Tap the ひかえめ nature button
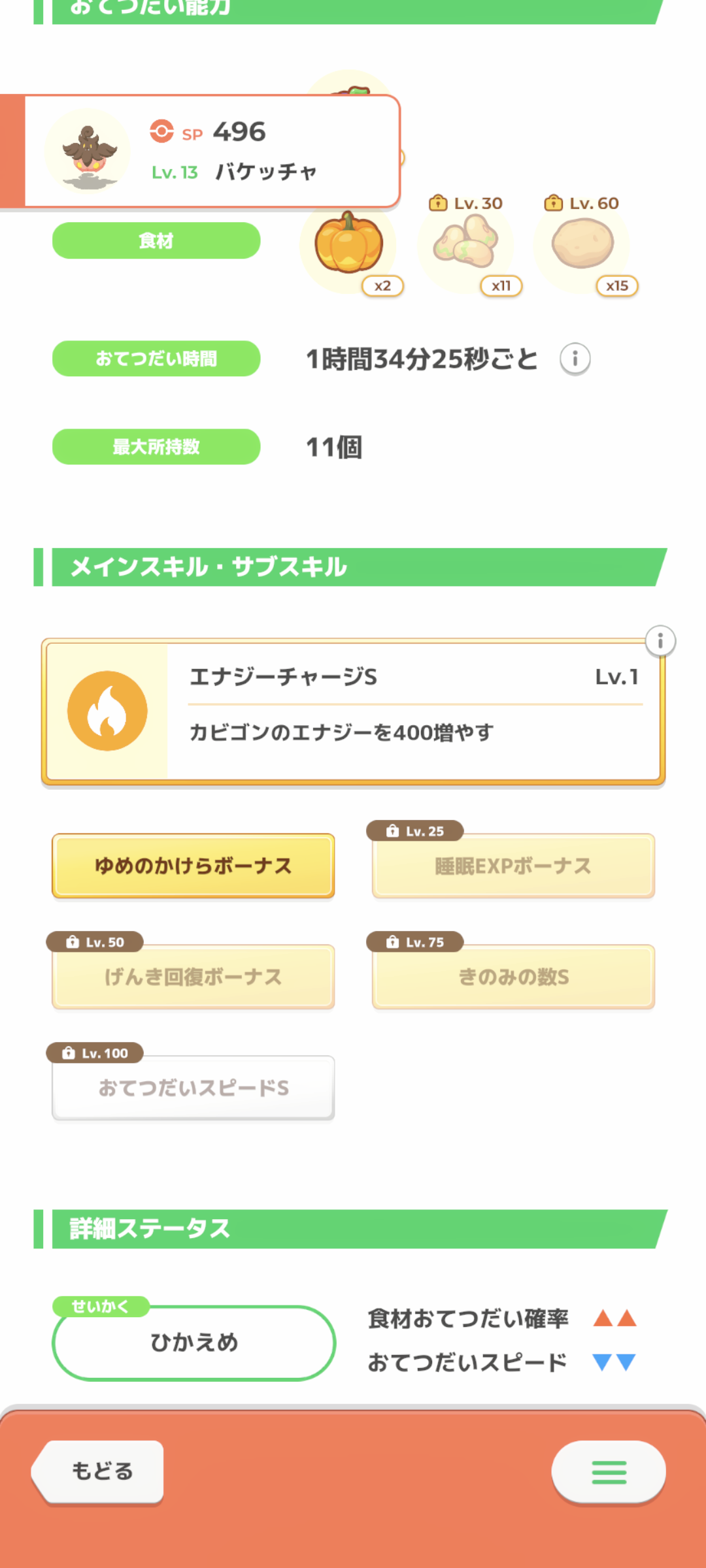The width and height of the screenshot is (706, 1568). 193,1343
